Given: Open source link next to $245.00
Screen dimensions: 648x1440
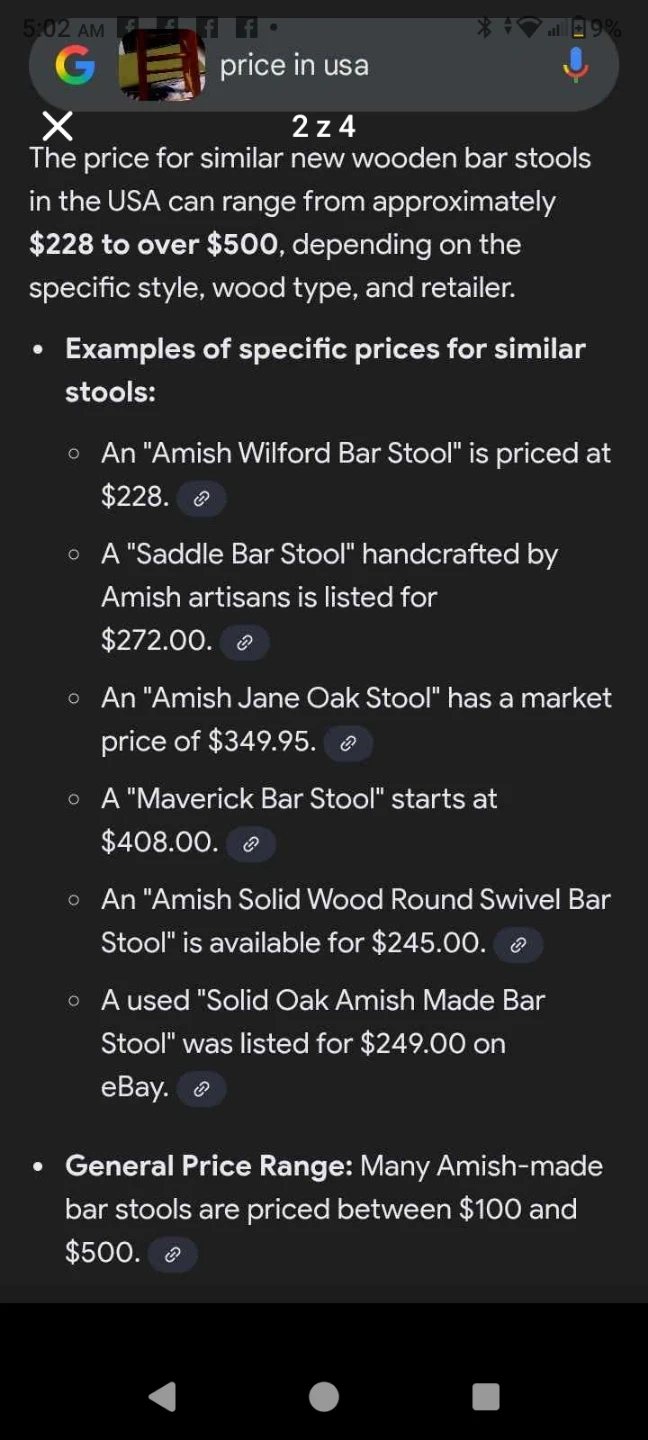Looking at the screenshot, I should (x=517, y=945).
